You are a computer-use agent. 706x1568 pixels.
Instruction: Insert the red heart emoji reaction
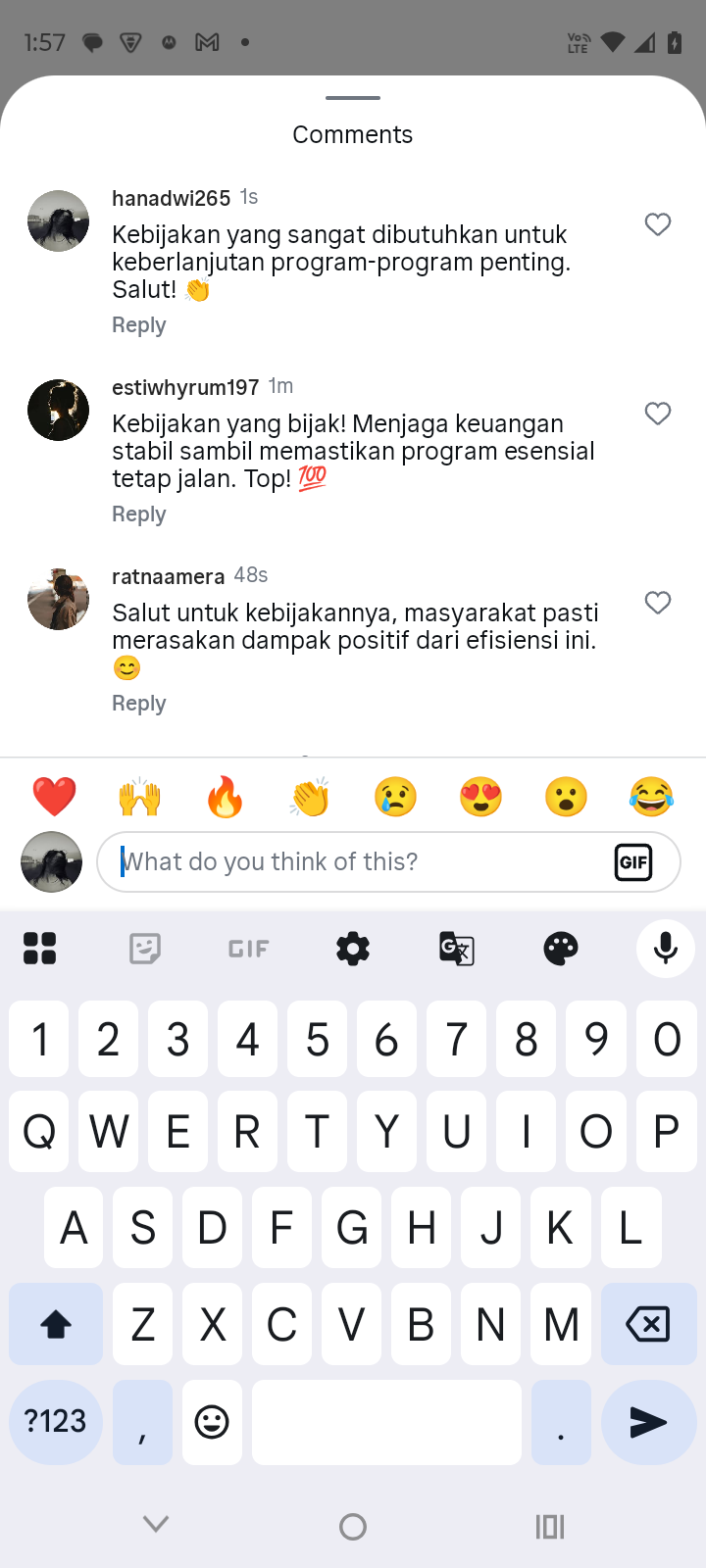pos(55,797)
